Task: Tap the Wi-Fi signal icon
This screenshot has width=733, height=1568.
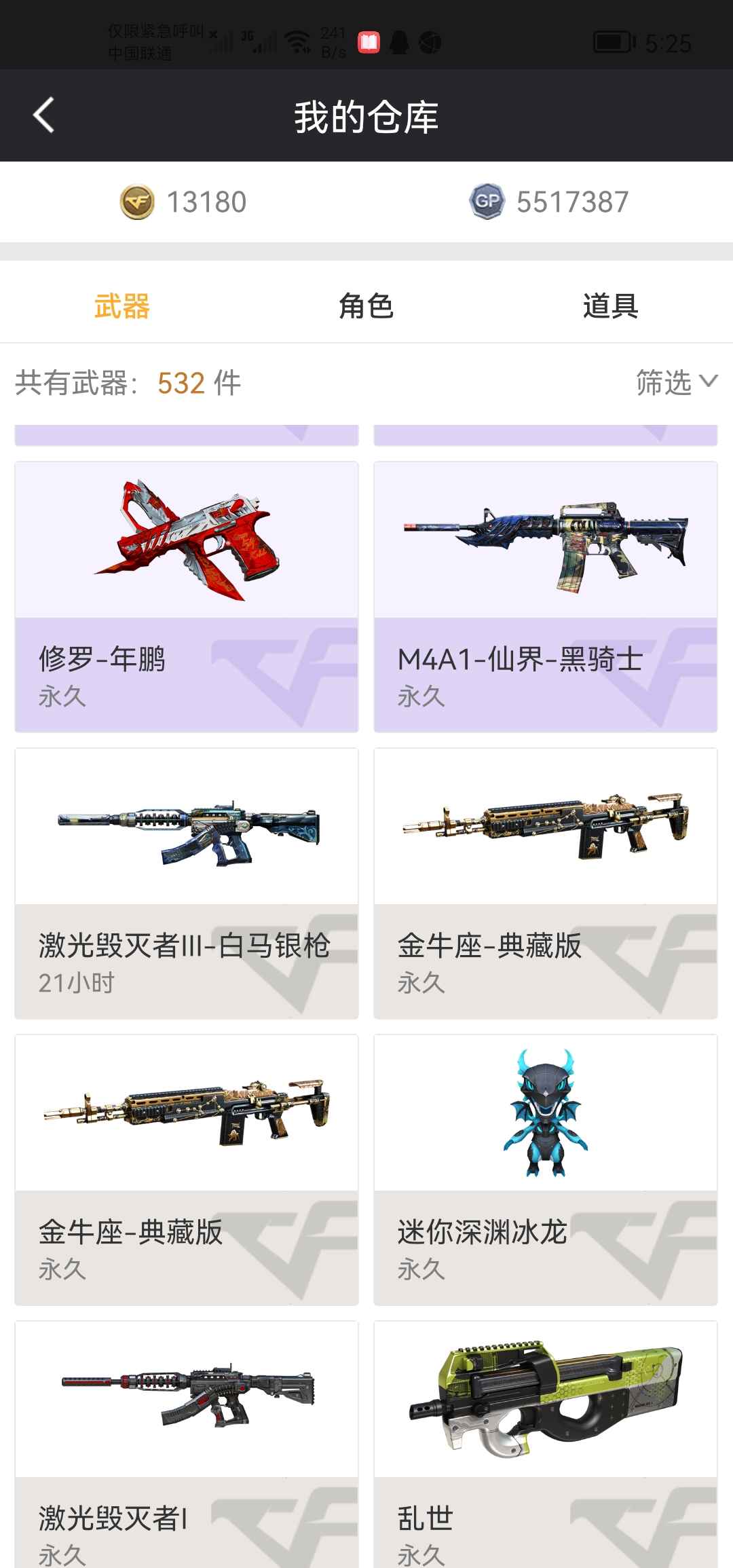Action: pos(297,39)
